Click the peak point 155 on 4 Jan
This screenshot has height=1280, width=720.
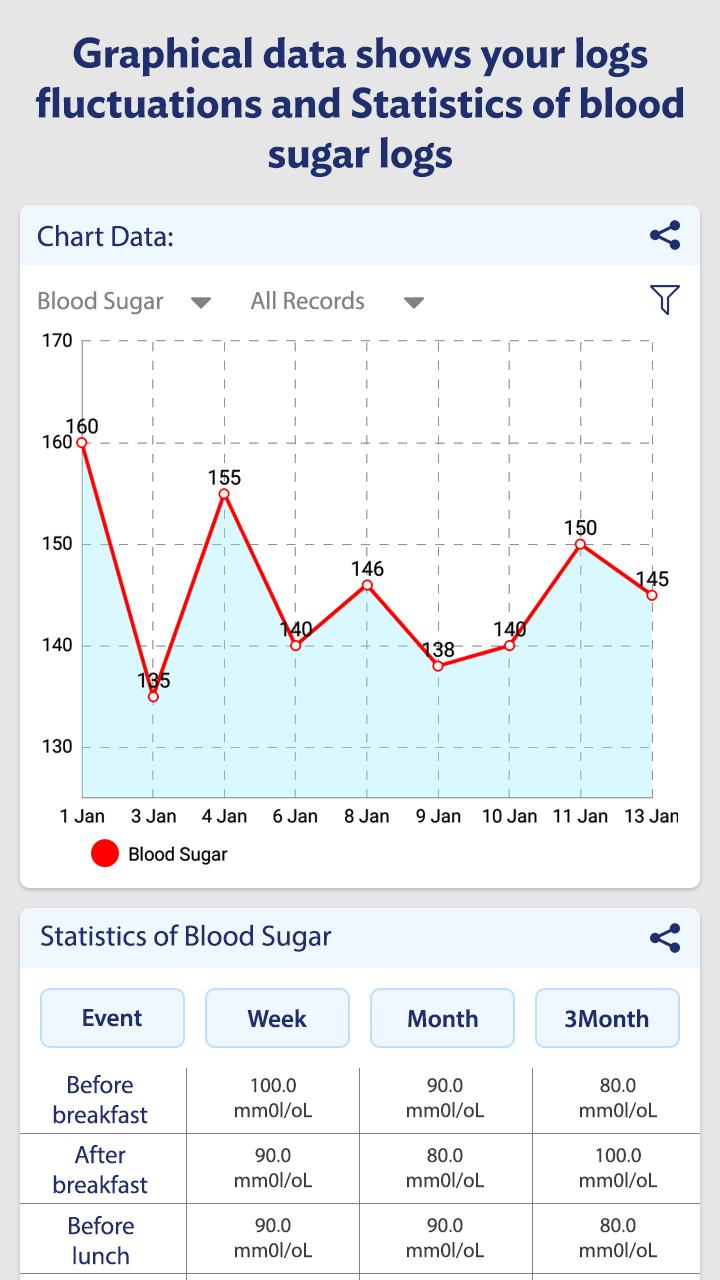click(224, 494)
